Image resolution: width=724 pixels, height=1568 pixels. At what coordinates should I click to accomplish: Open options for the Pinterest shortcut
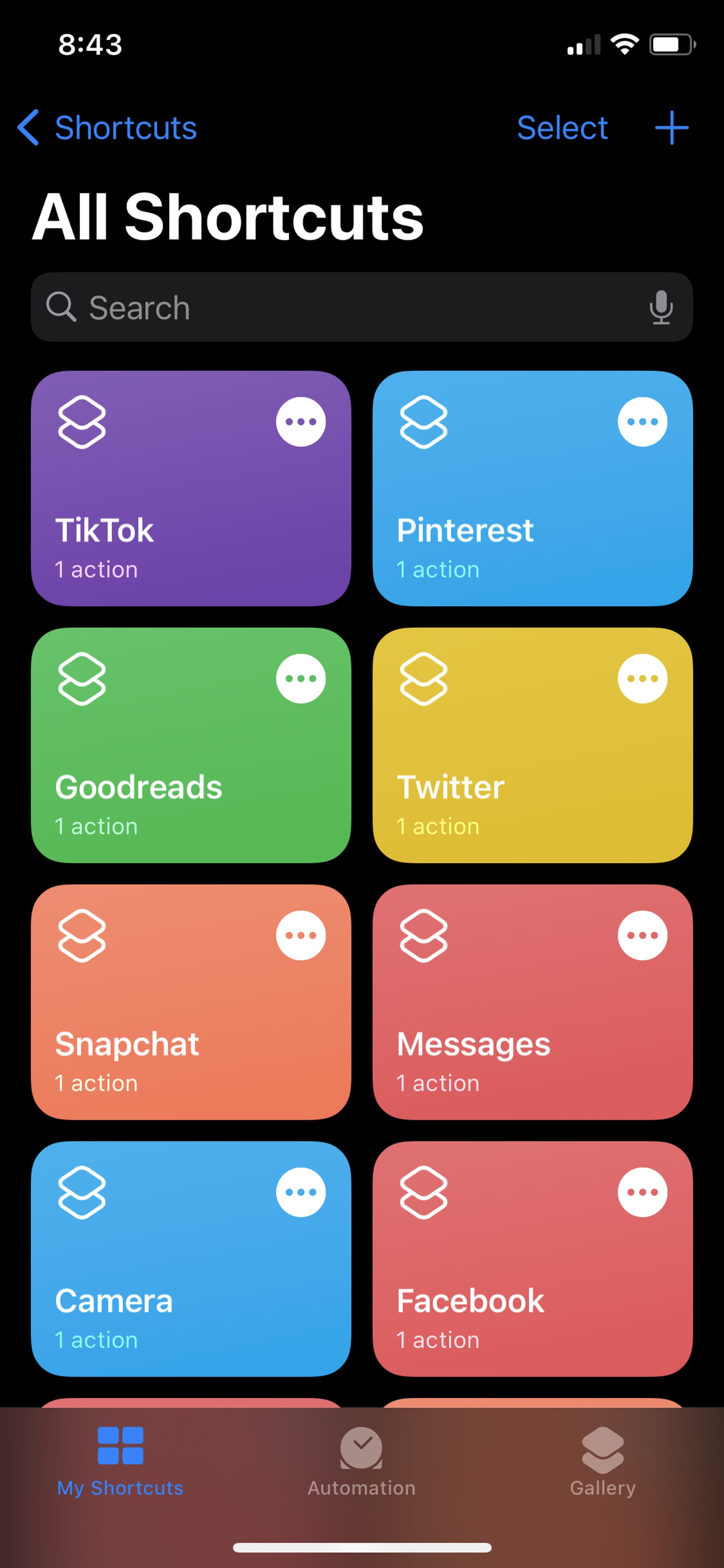[643, 421]
